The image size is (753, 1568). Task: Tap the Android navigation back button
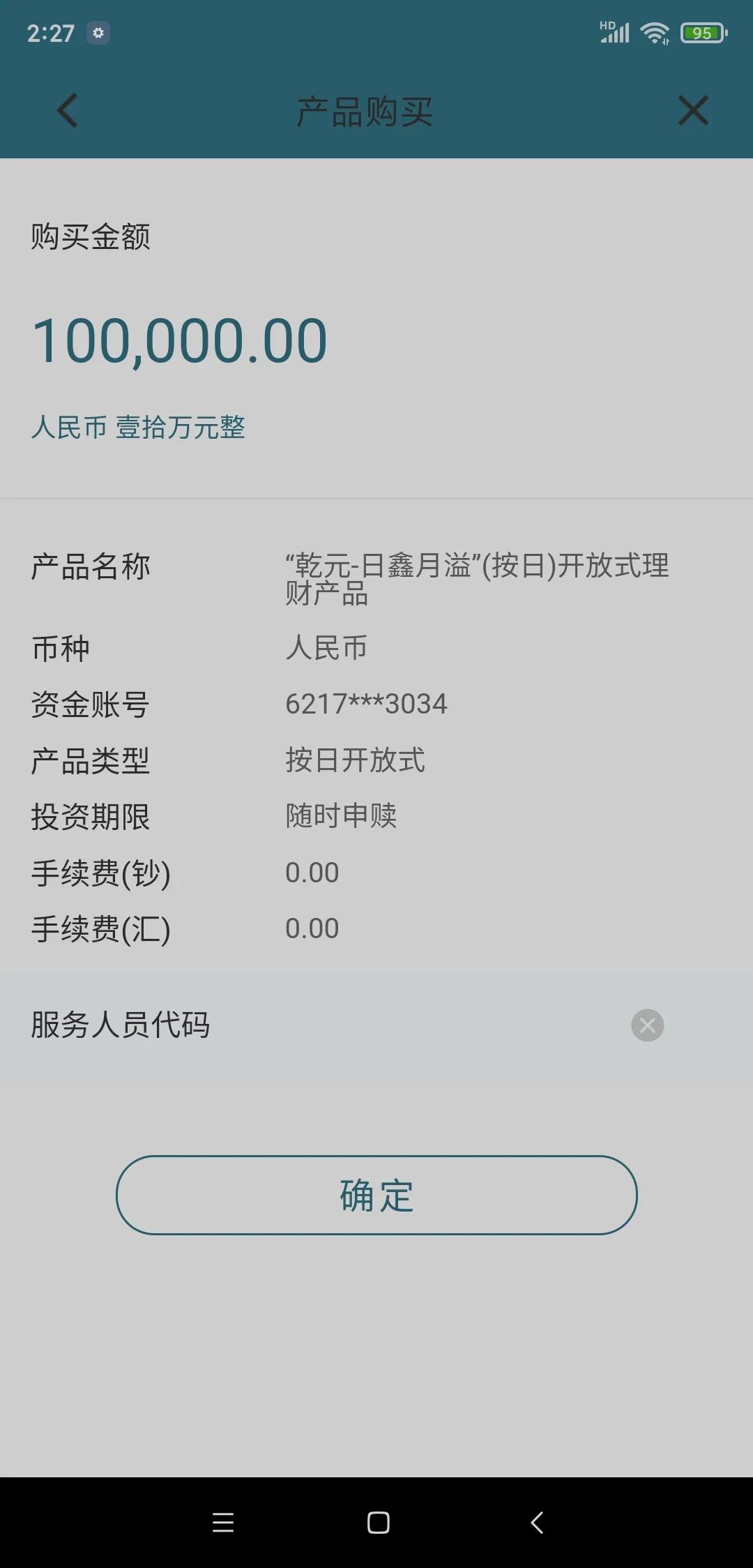pos(534,1522)
